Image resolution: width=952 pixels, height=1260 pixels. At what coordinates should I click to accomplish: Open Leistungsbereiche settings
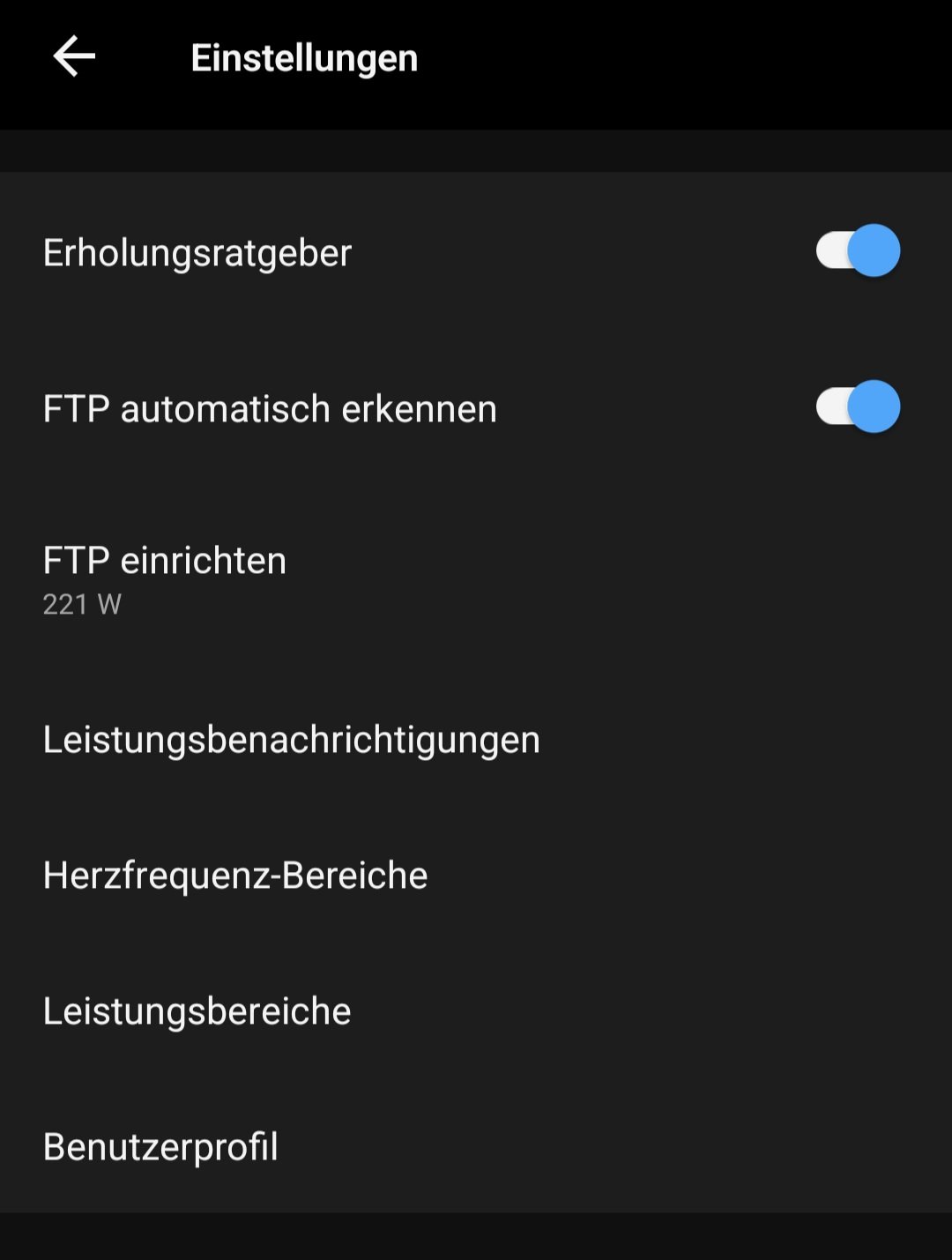197,1011
